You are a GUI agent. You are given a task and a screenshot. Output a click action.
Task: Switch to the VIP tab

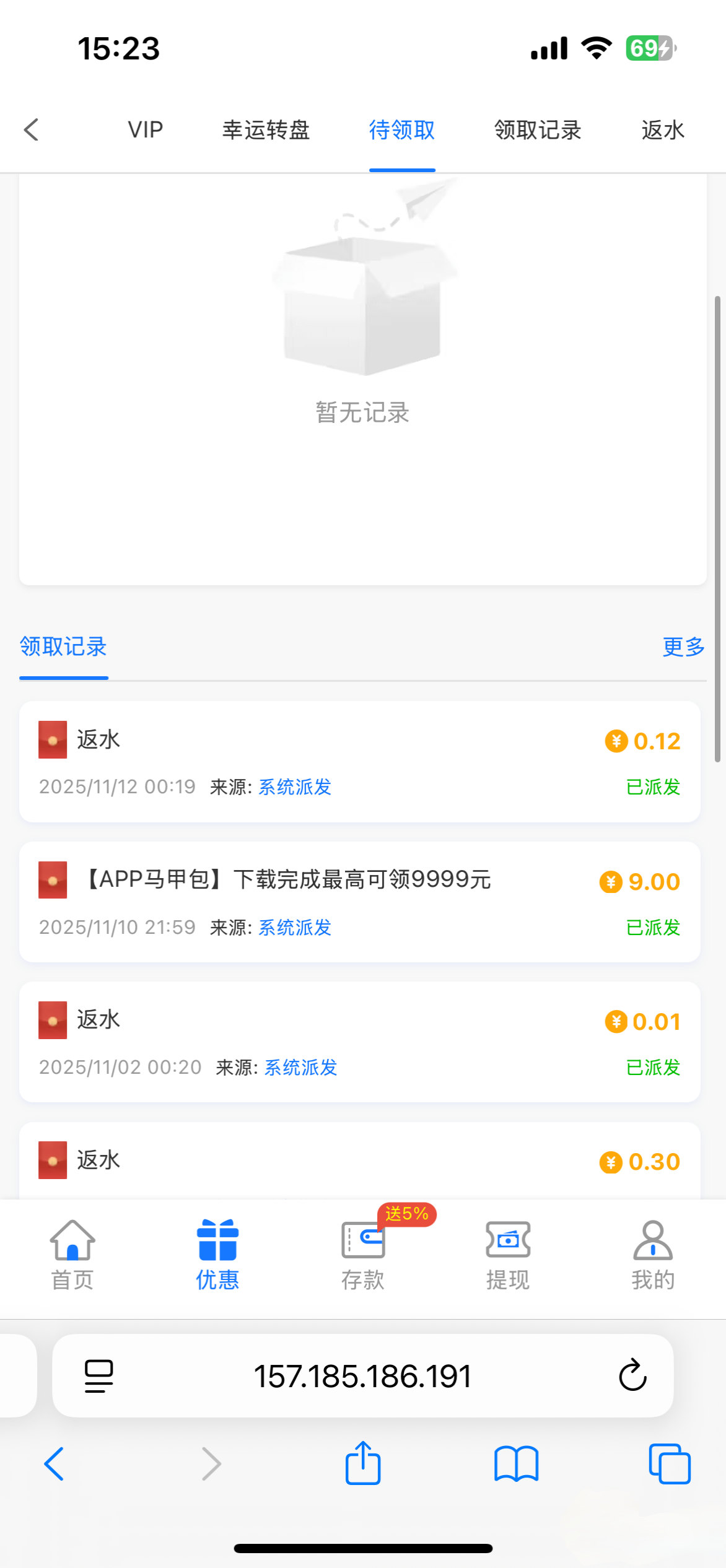[x=146, y=130]
